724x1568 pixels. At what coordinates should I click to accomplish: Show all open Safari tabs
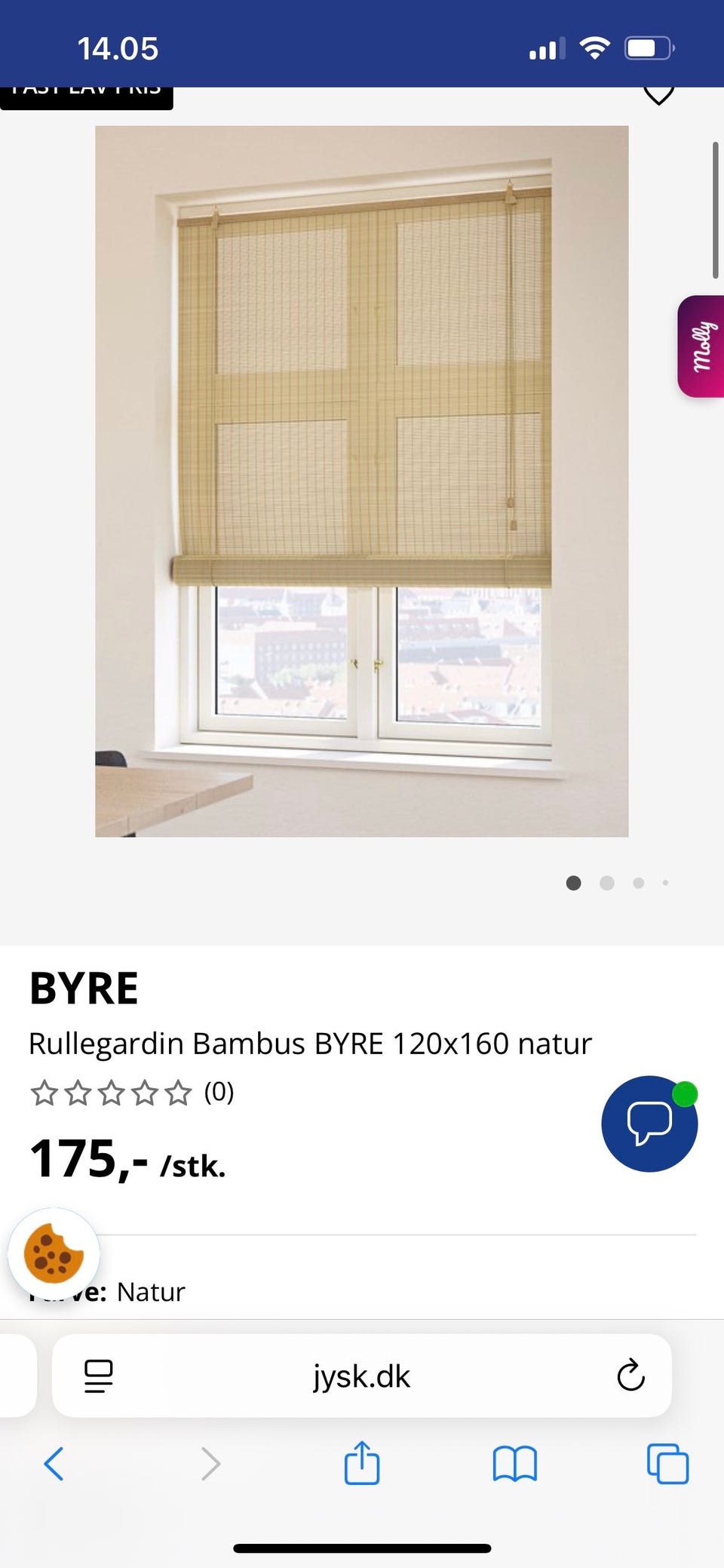(x=667, y=1464)
